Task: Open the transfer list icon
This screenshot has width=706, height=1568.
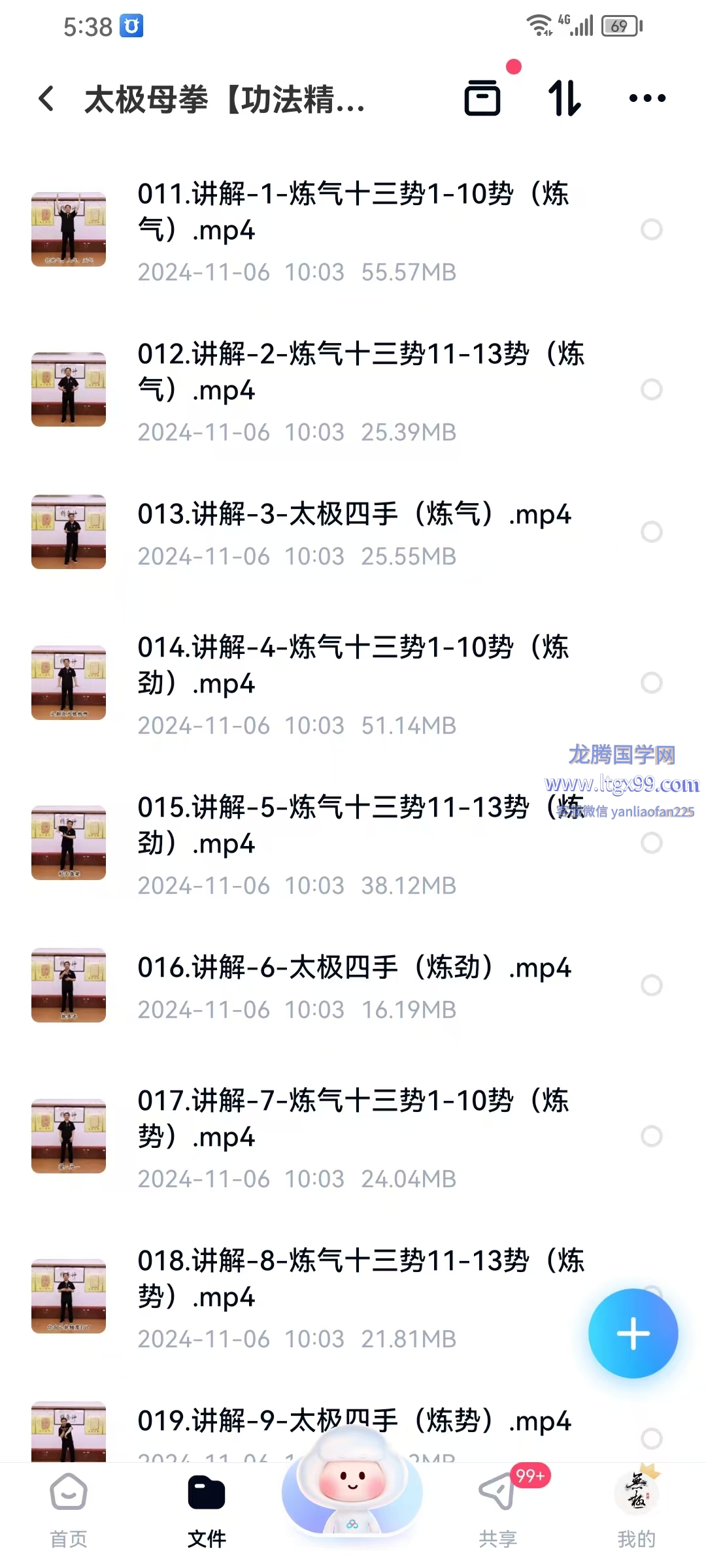Action: click(482, 99)
